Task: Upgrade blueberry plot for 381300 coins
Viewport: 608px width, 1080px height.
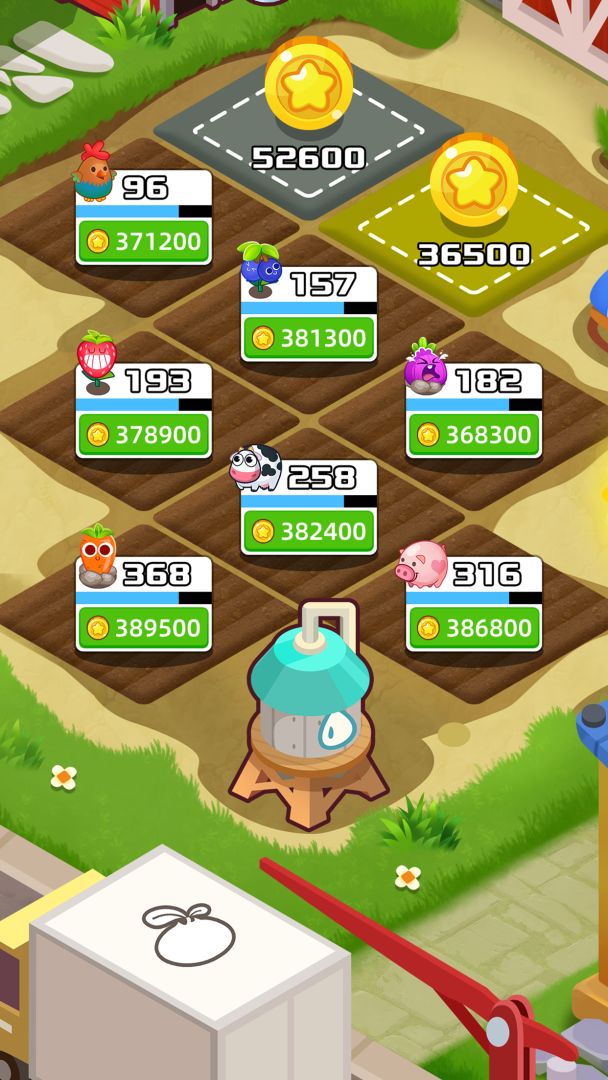Action: 309,338
